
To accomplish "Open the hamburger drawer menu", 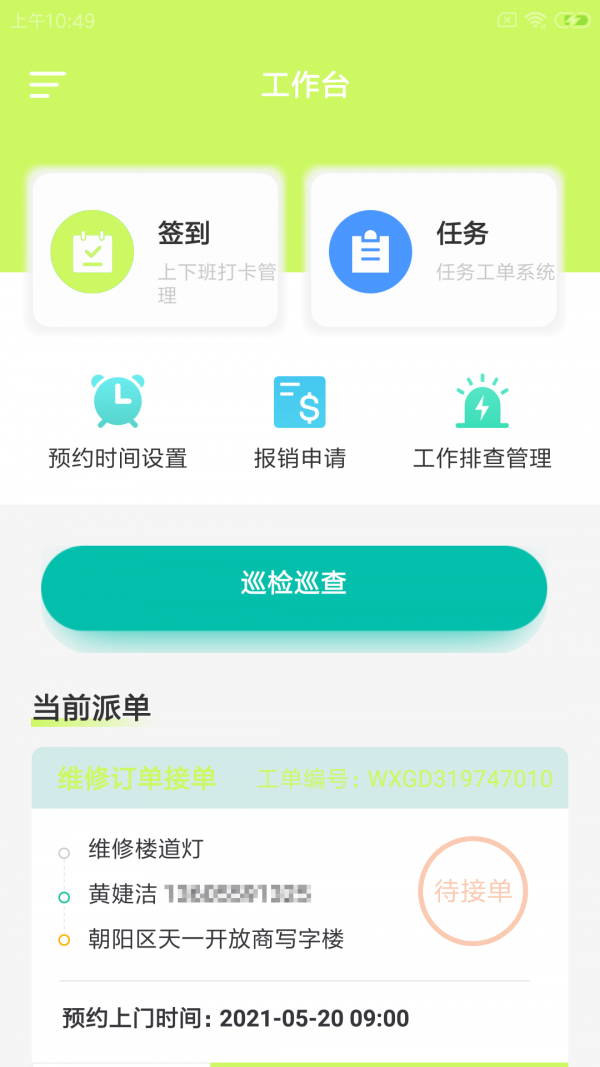I will click(47, 85).
